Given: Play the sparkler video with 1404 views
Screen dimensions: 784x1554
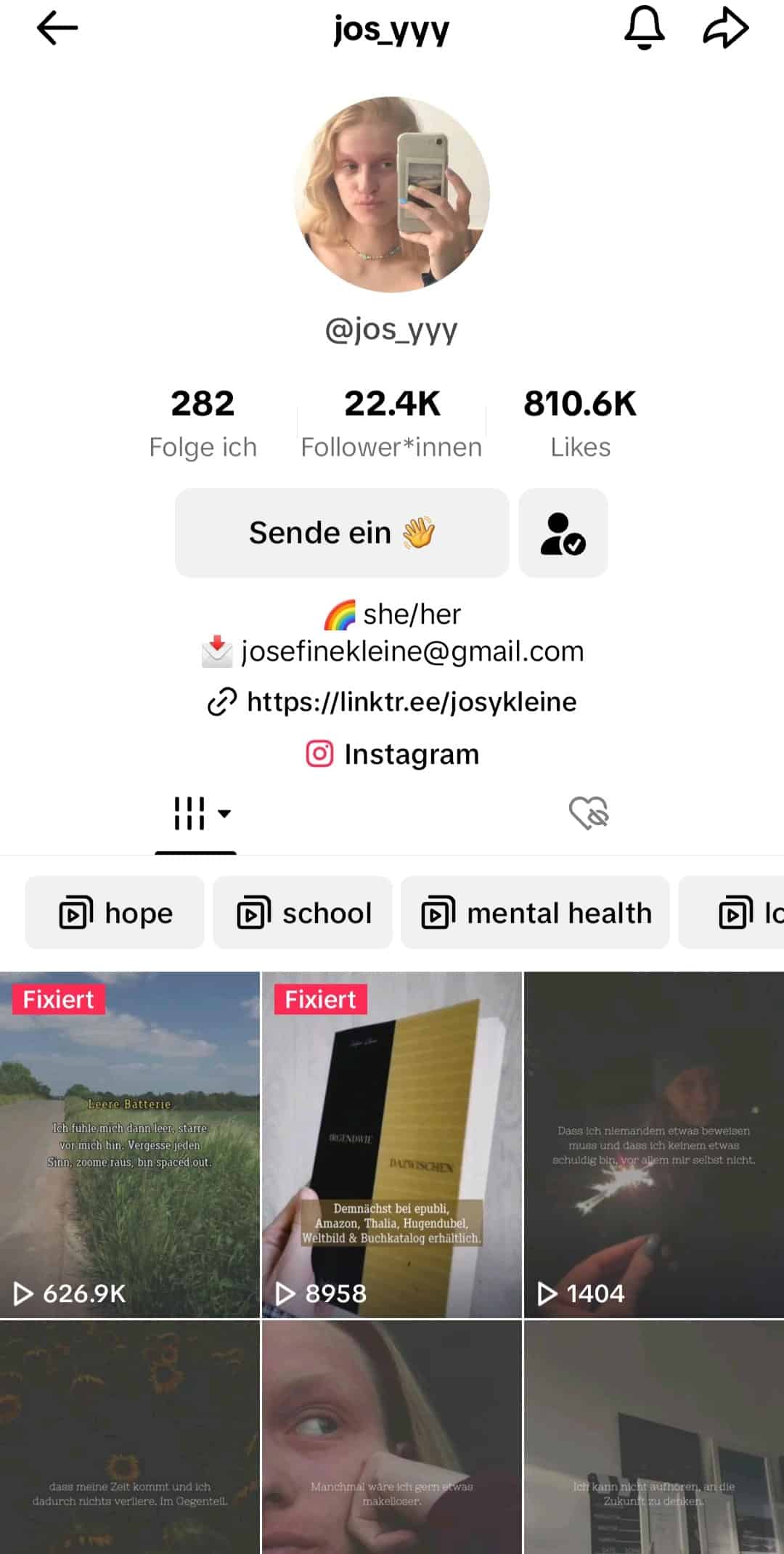Looking at the screenshot, I should pos(653,1144).
